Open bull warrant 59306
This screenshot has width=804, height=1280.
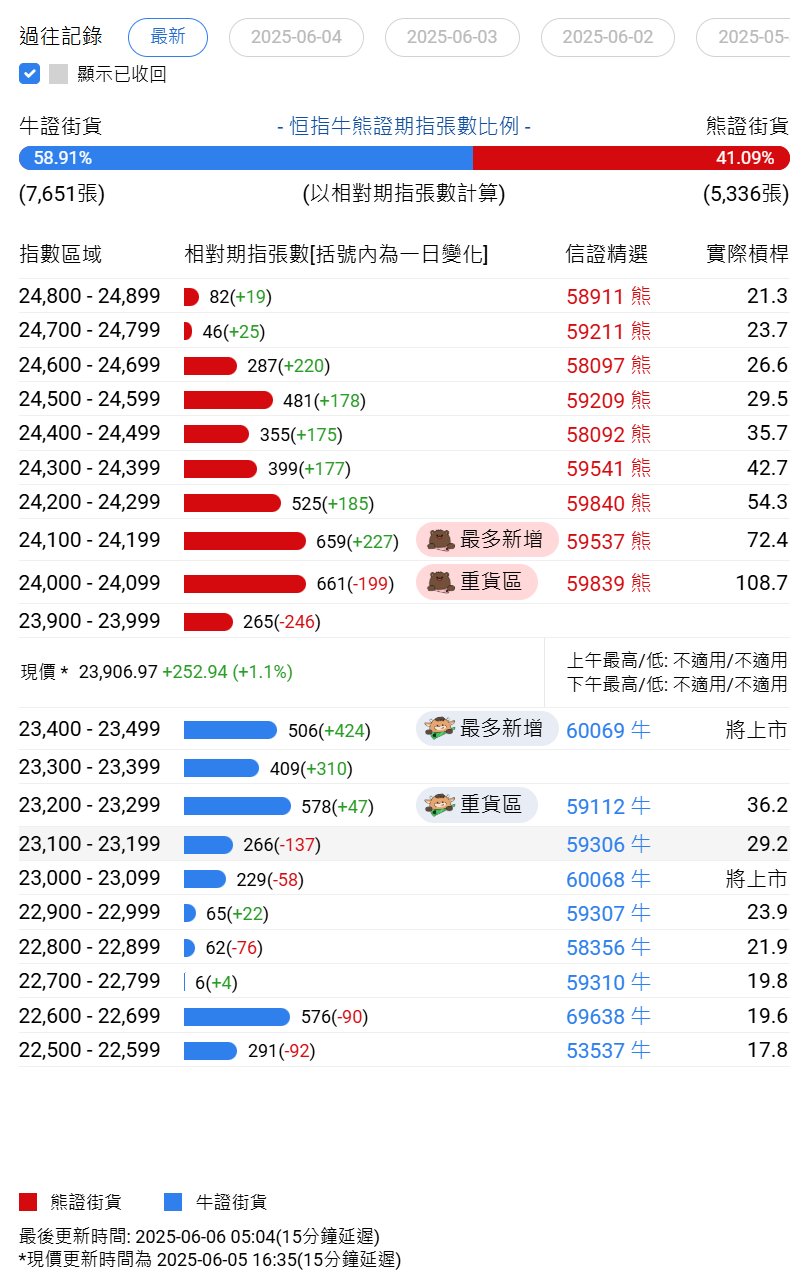(x=608, y=845)
